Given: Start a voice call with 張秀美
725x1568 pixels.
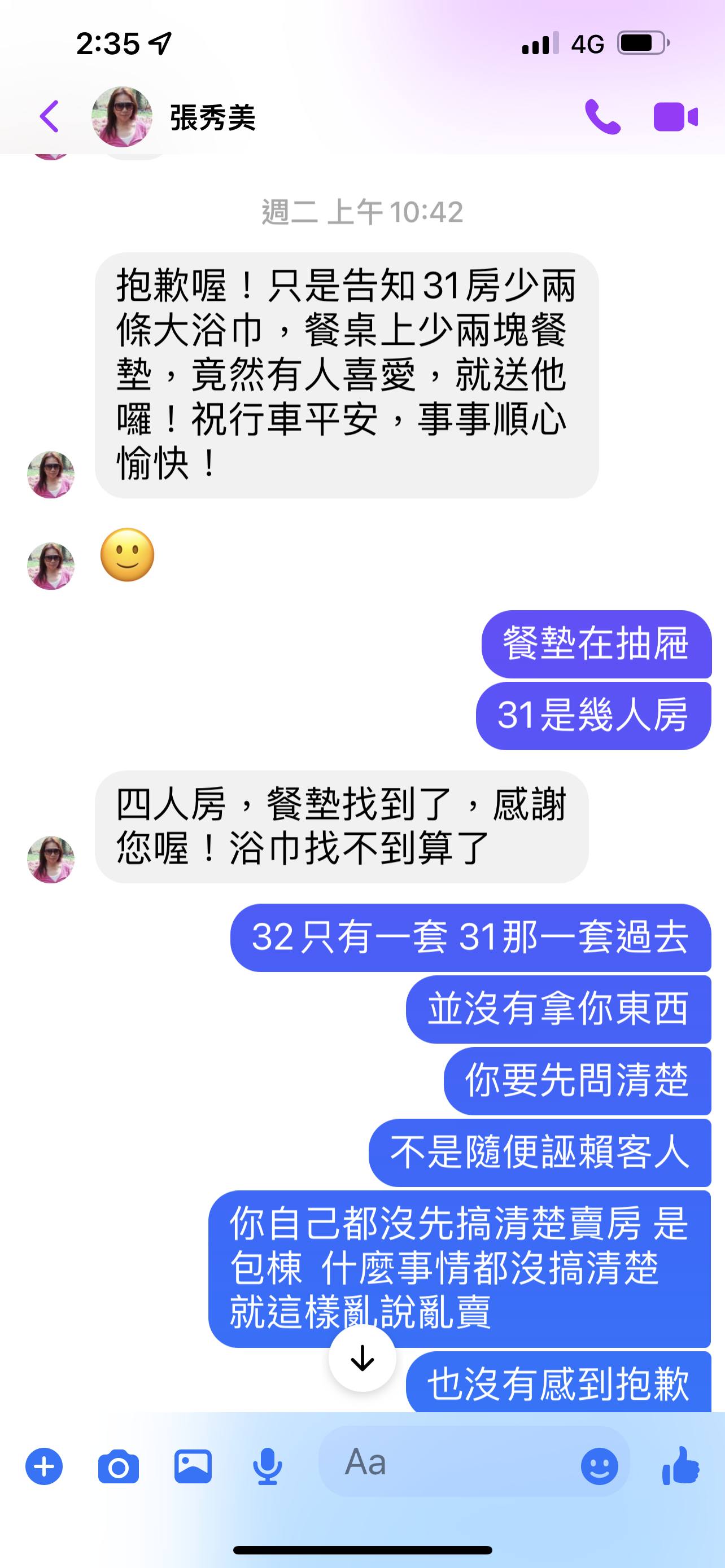Looking at the screenshot, I should [602, 116].
